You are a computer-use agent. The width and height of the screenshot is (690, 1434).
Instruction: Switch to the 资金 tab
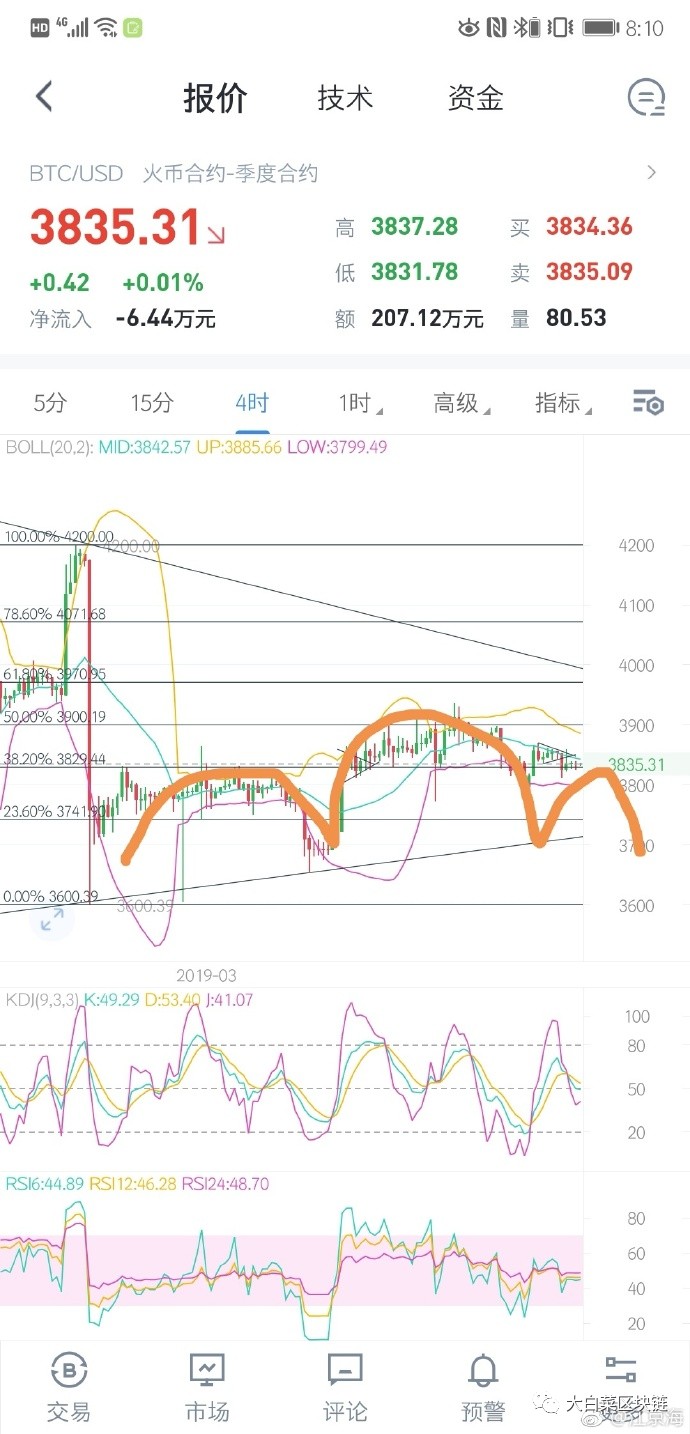(475, 98)
